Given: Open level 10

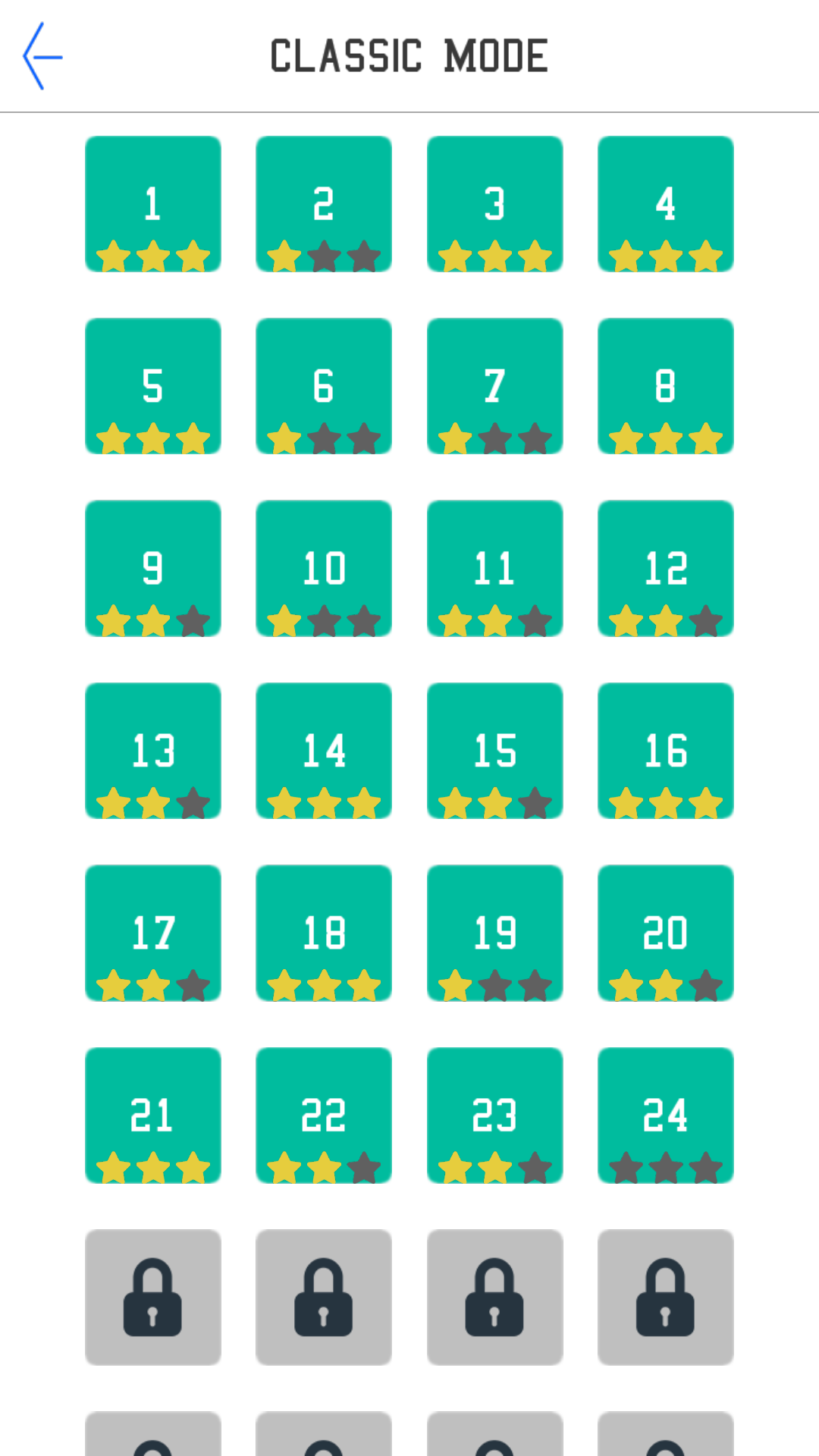Looking at the screenshot, I should [324, 568].
